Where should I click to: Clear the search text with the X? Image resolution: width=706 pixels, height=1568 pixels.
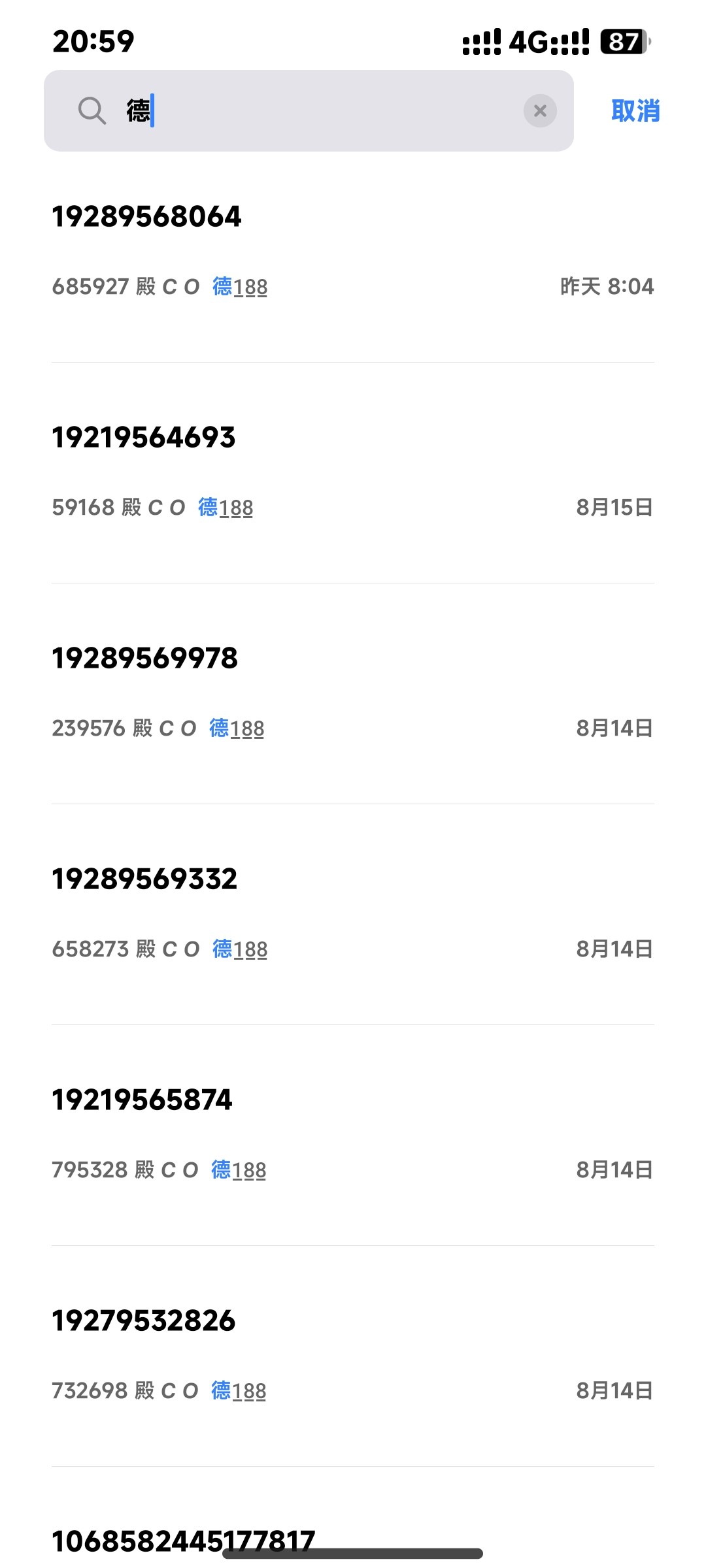point(540,111)
